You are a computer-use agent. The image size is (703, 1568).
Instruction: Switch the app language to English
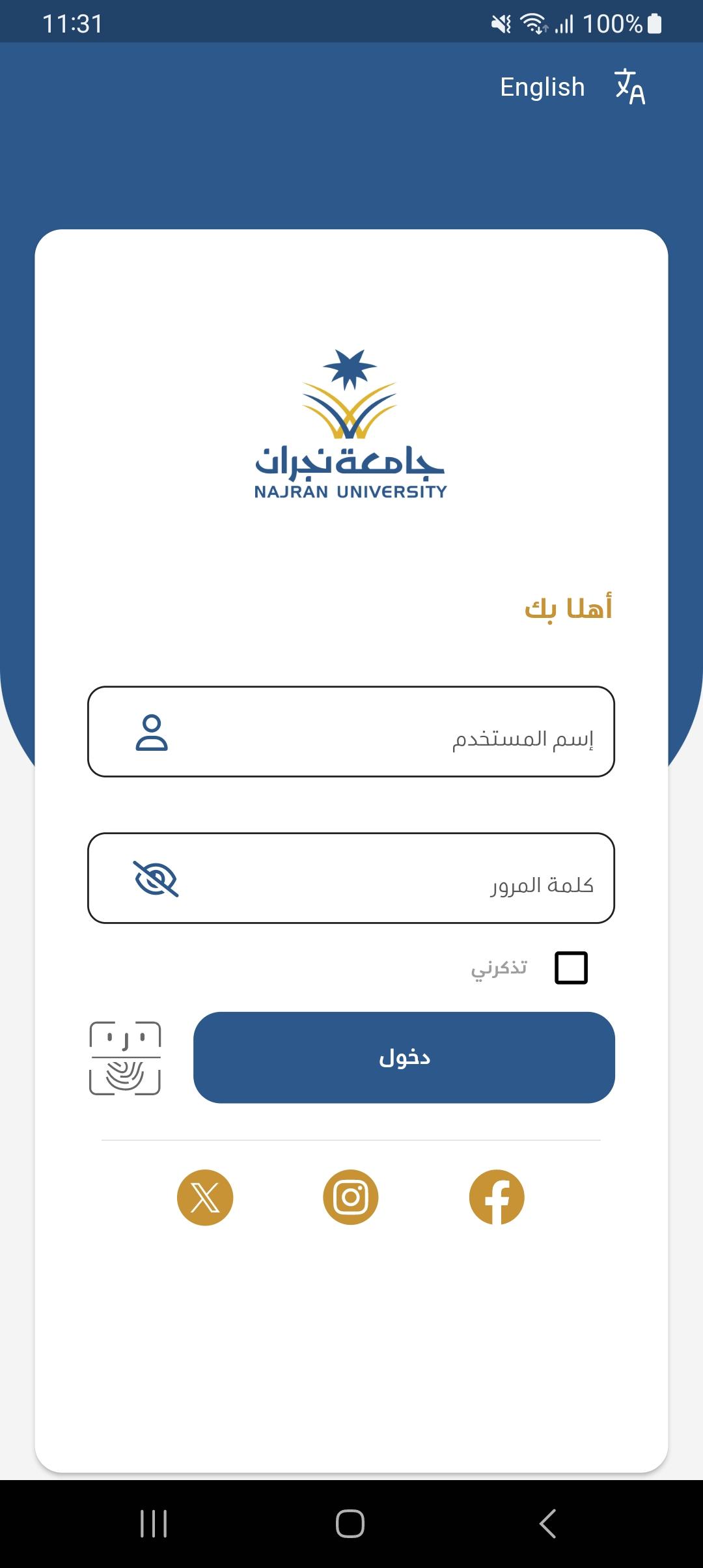click(x=542, y=87)
